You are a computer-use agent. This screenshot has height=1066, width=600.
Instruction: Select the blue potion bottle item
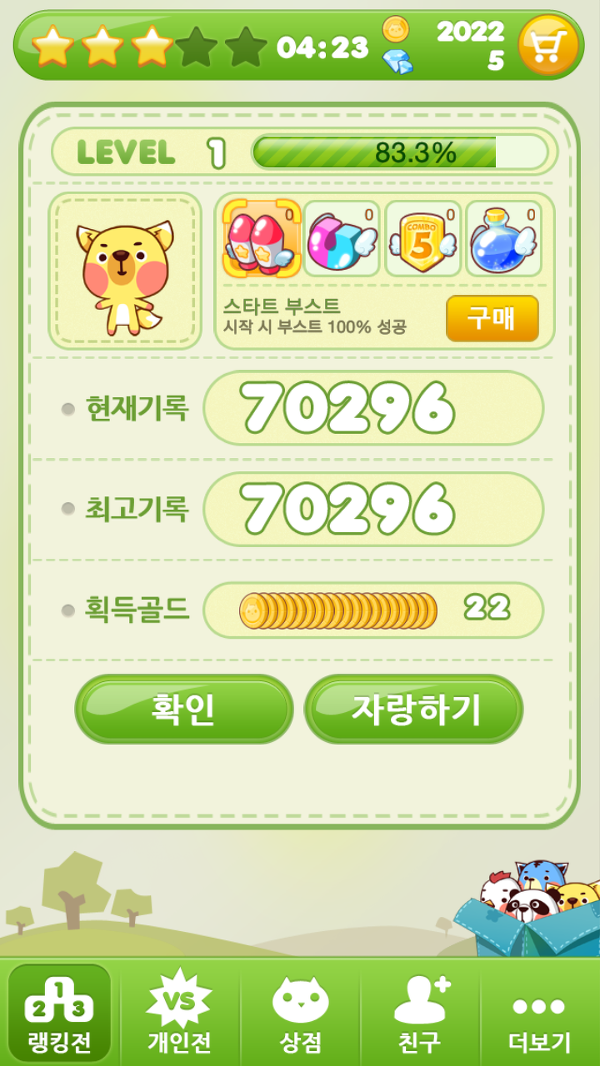tap(504, 238)
